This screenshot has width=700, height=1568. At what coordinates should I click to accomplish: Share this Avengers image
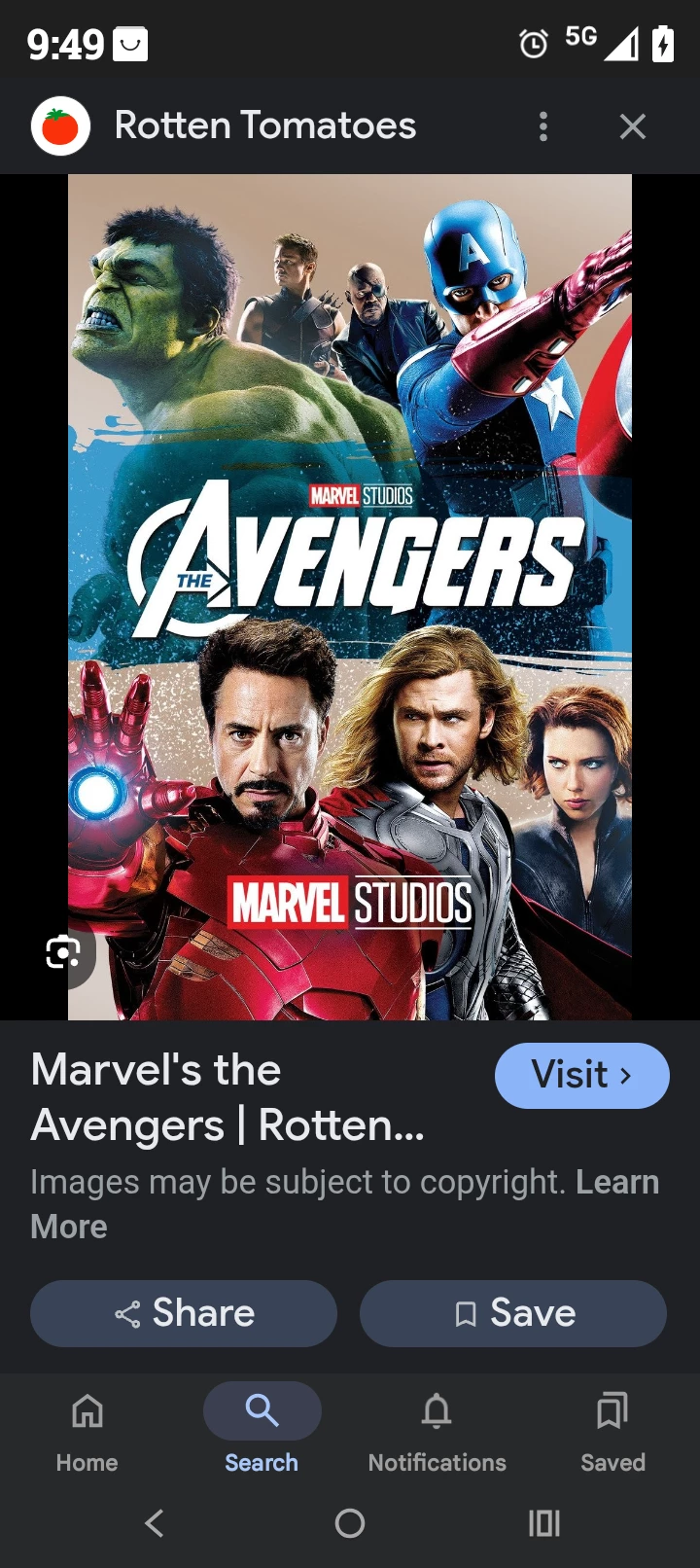click(x=184, y=1313)
